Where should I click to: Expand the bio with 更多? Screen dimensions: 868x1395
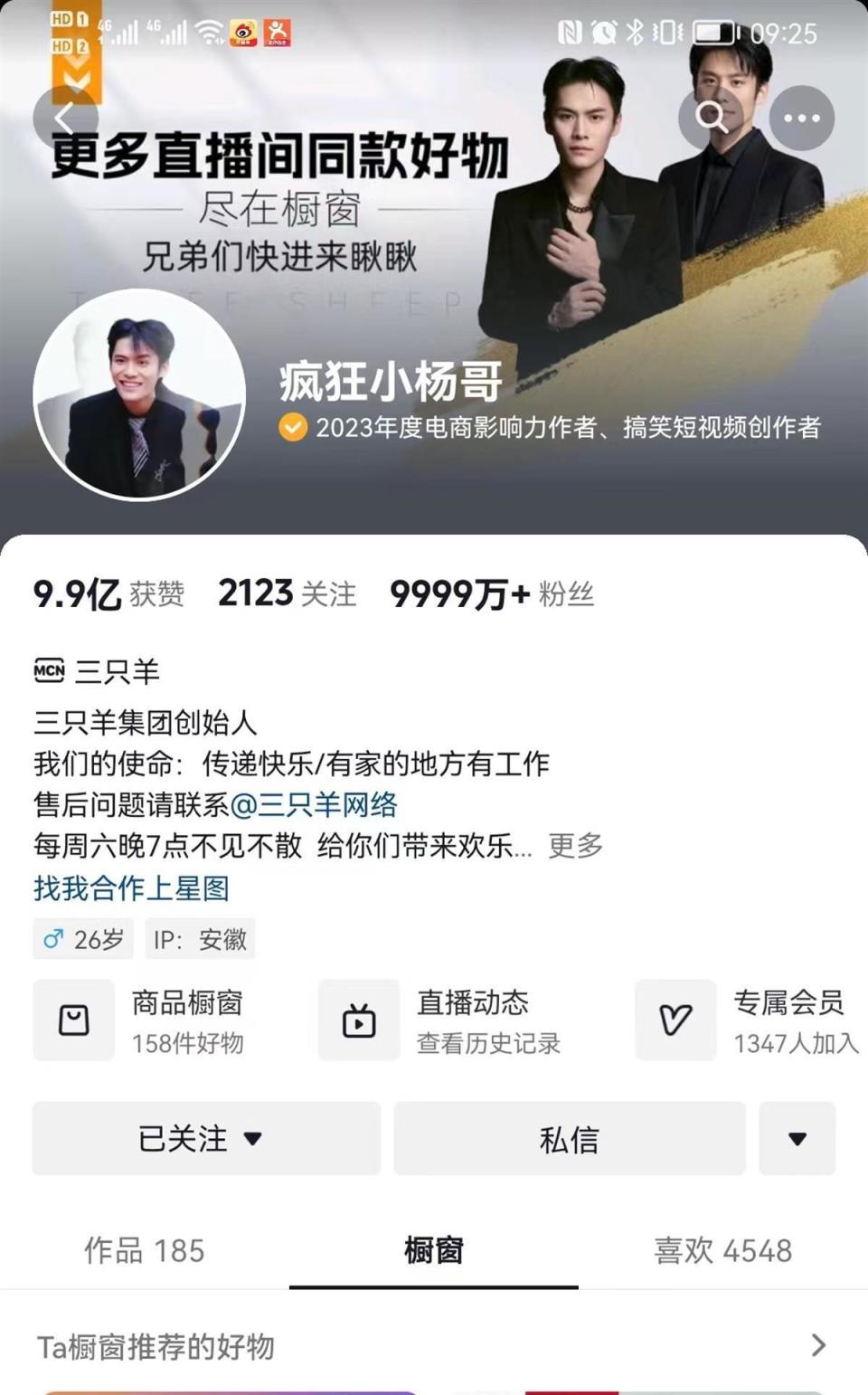576,846
